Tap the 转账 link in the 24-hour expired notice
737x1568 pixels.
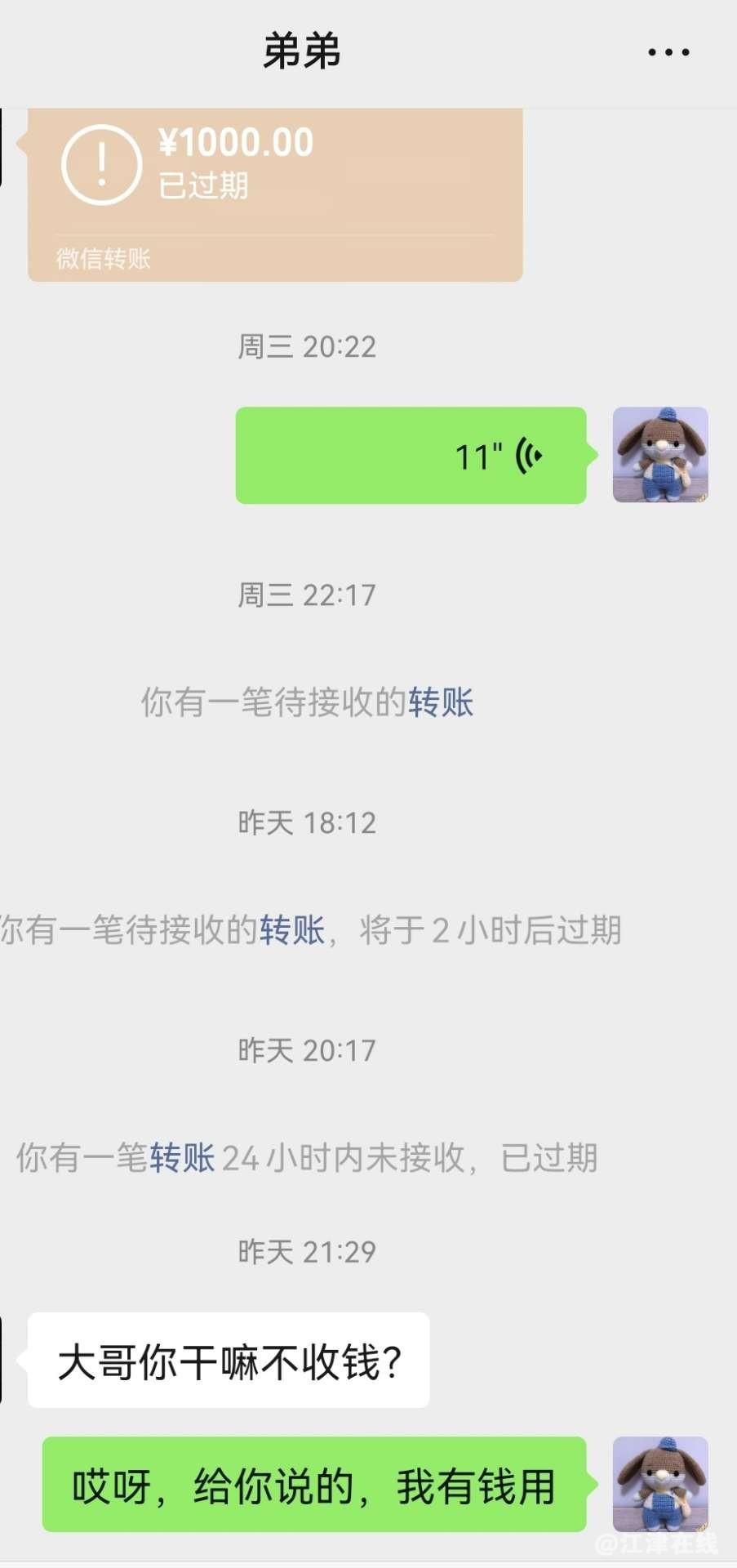point(182,1158)
